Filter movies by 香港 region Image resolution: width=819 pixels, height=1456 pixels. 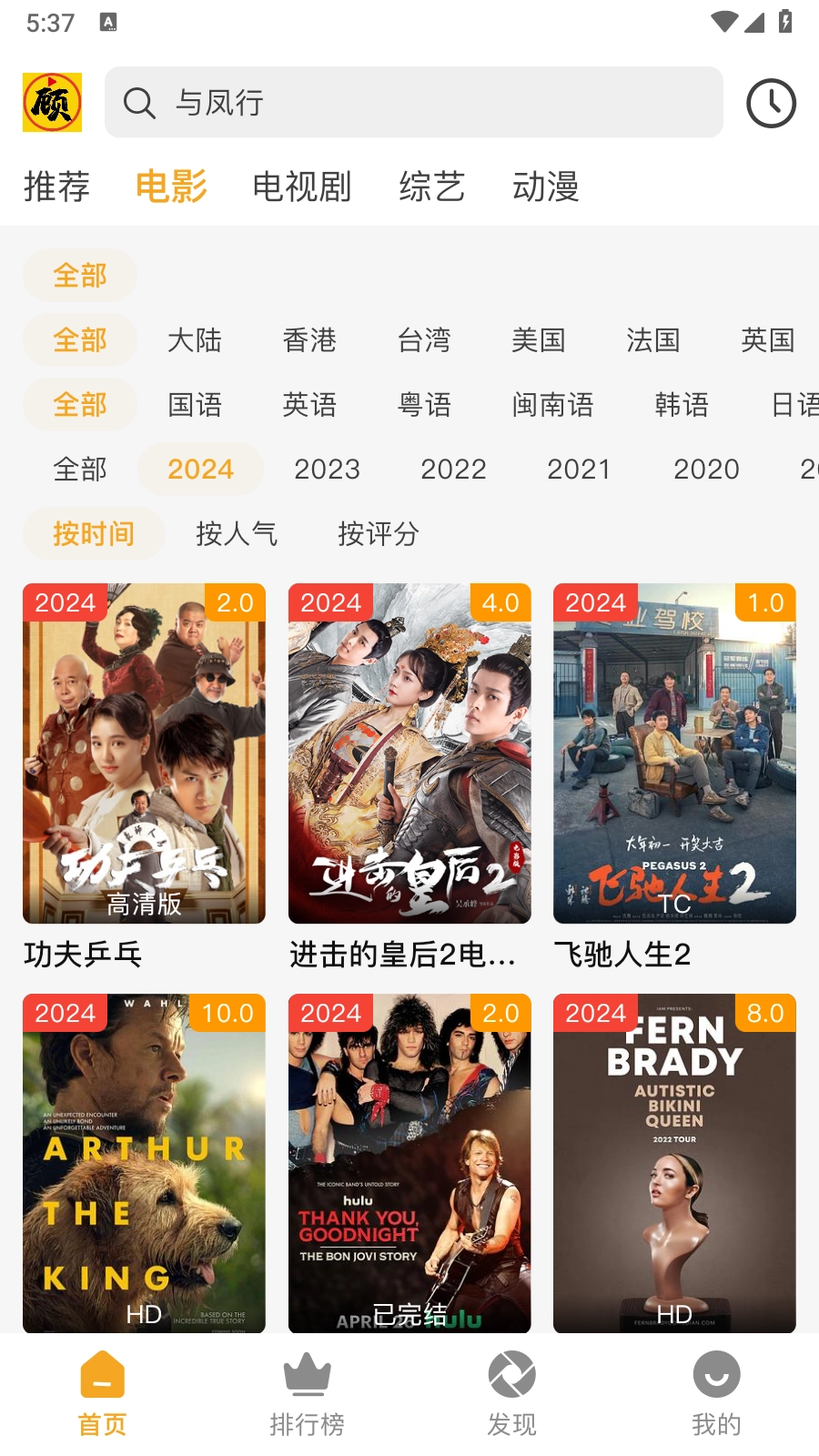point(309,339)
